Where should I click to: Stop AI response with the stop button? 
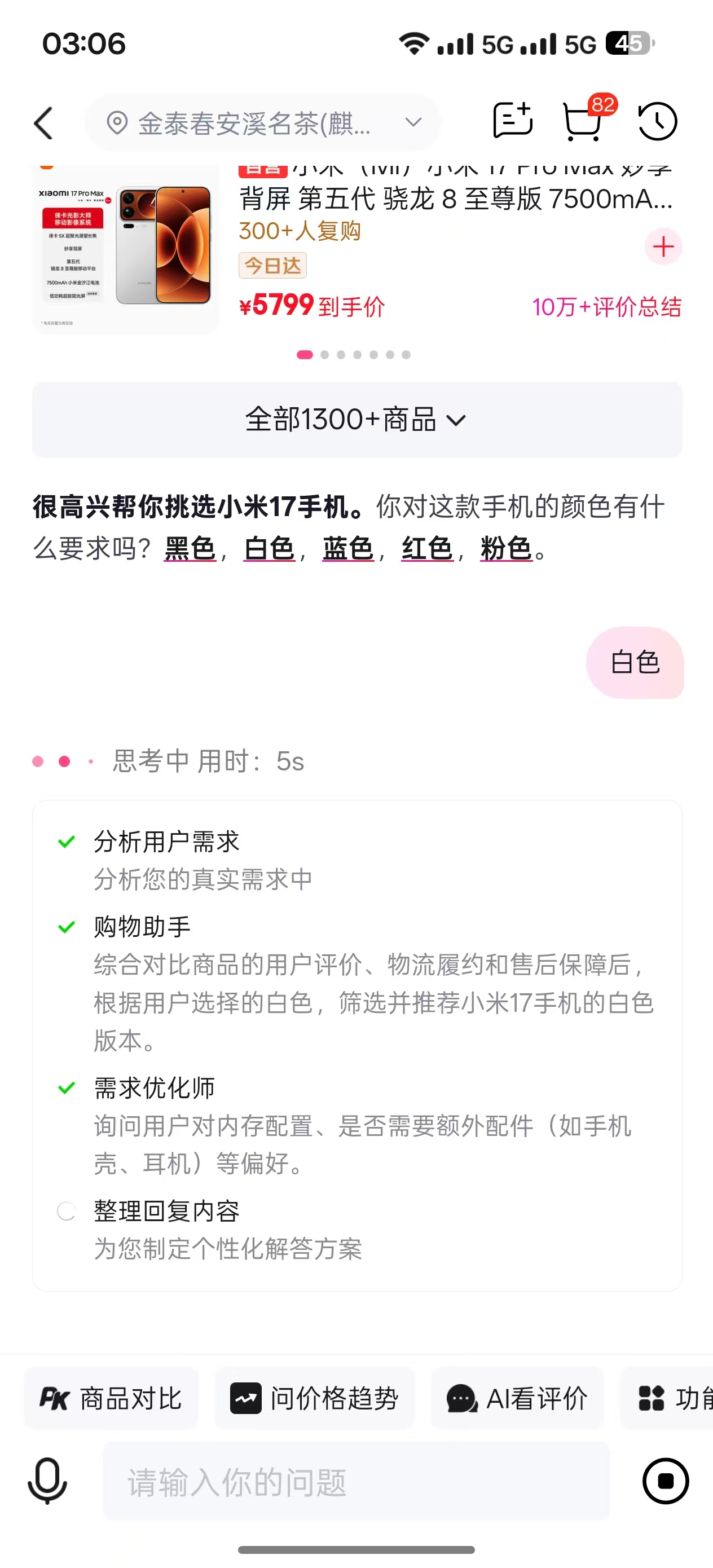point(666,1482)
